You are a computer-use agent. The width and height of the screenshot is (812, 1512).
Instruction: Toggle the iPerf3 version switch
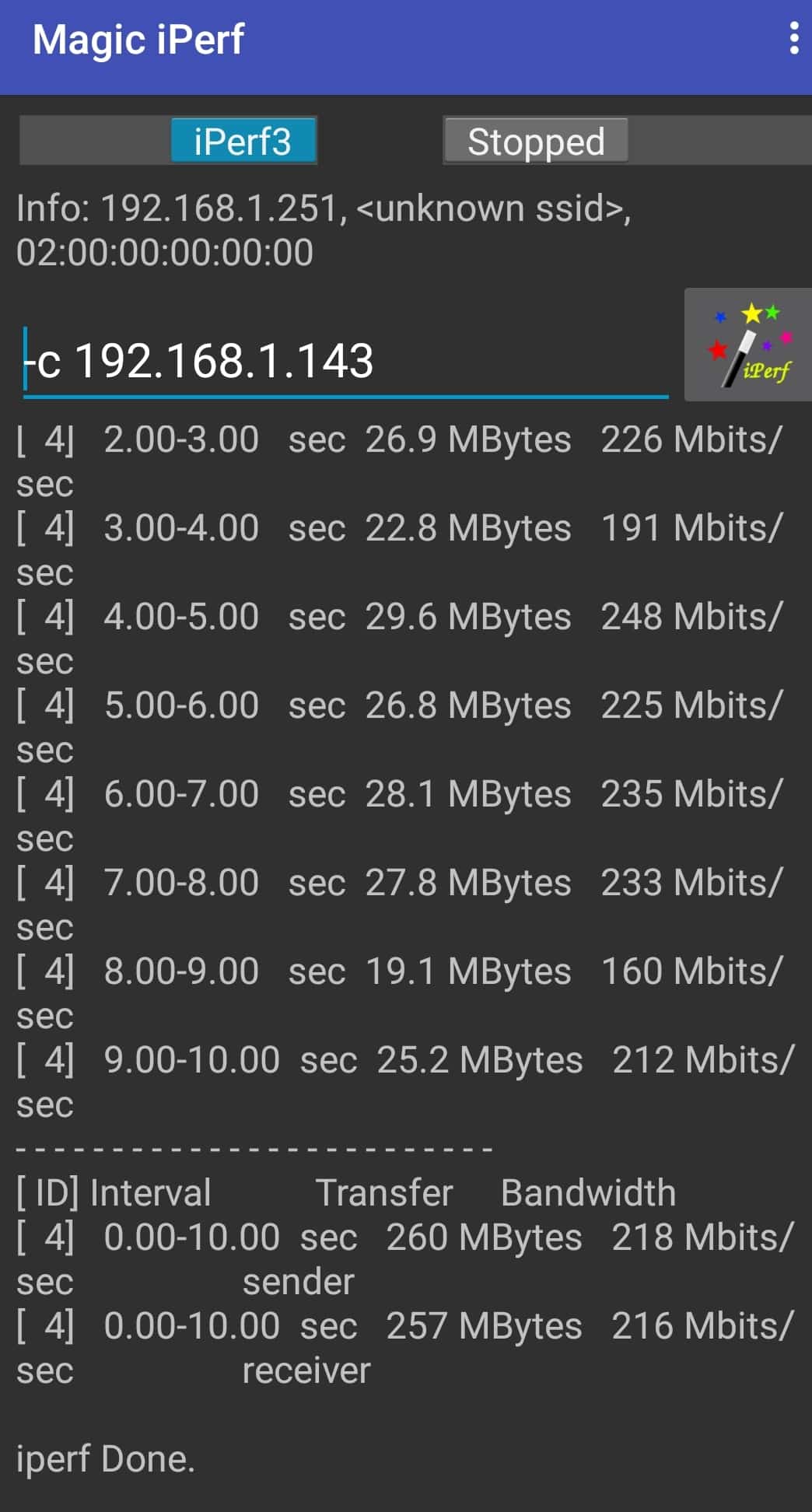pos(168,141)
